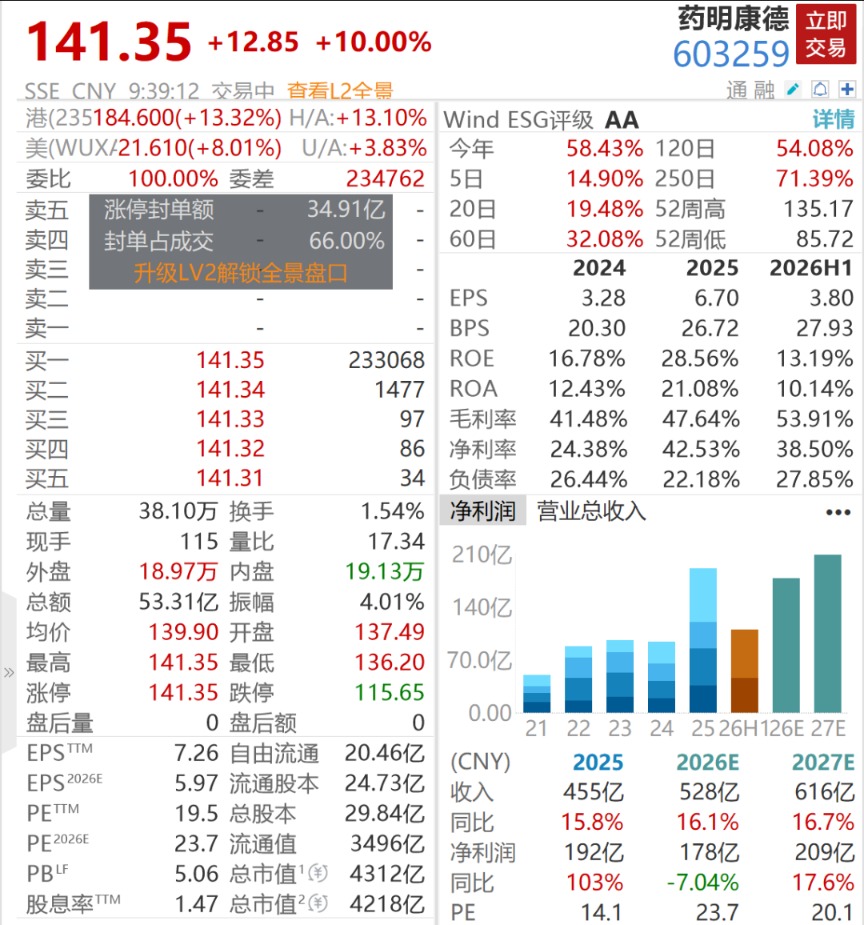
Task: Expand the side panel double-arrow handle
Action: coord(8,673)
